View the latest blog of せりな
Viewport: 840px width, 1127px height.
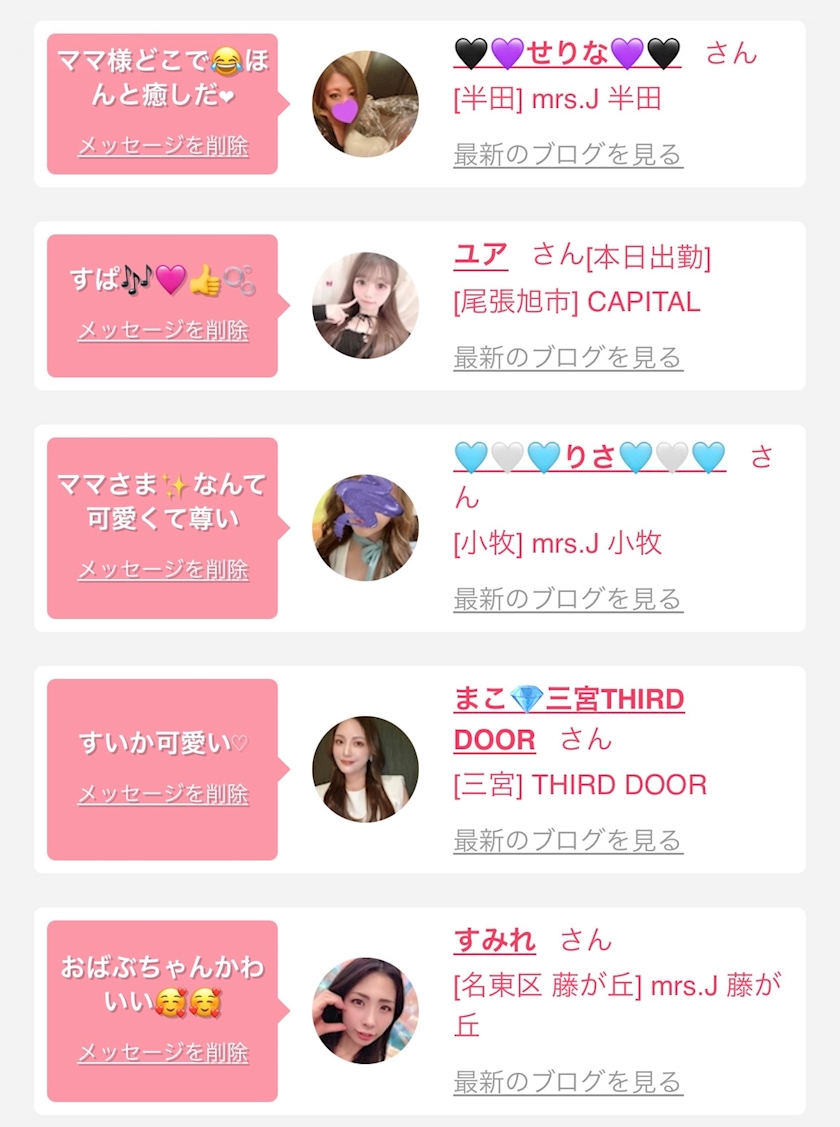pos(568,155)
